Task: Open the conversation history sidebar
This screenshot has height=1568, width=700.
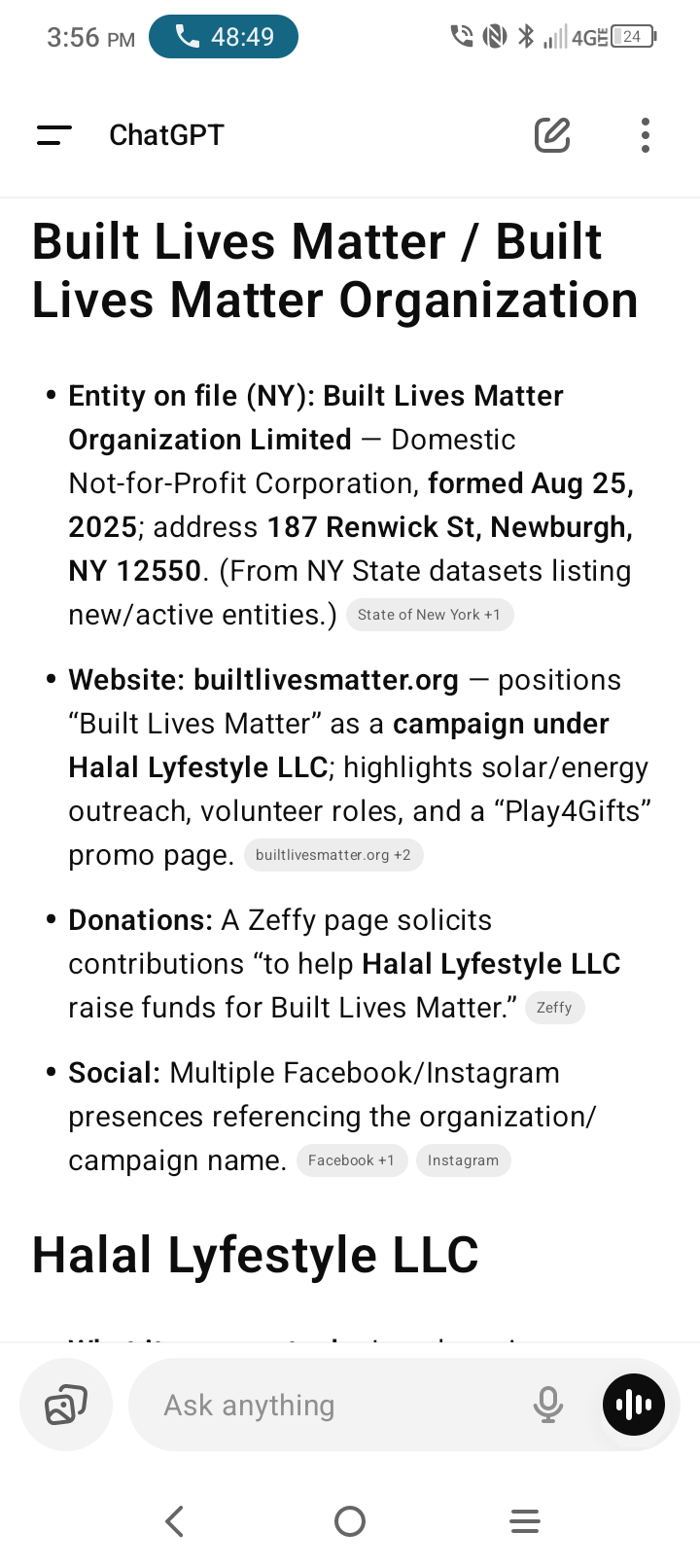Action: click(x=53, y=135)
